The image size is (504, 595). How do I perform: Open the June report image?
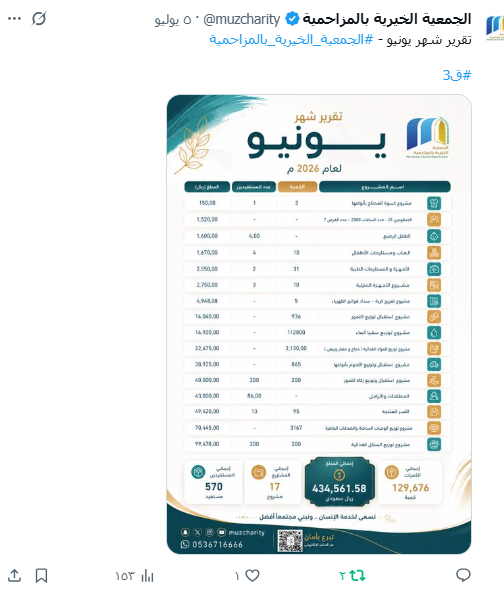coord(319,324)
